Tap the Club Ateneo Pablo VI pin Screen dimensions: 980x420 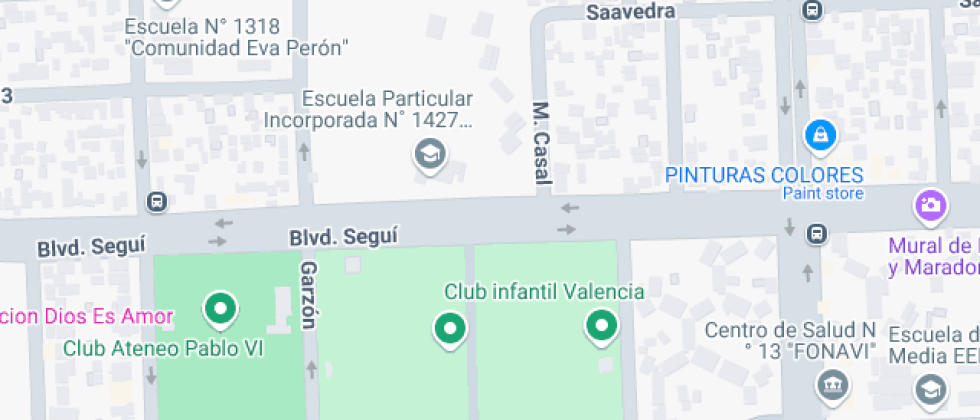click(219, 308)
